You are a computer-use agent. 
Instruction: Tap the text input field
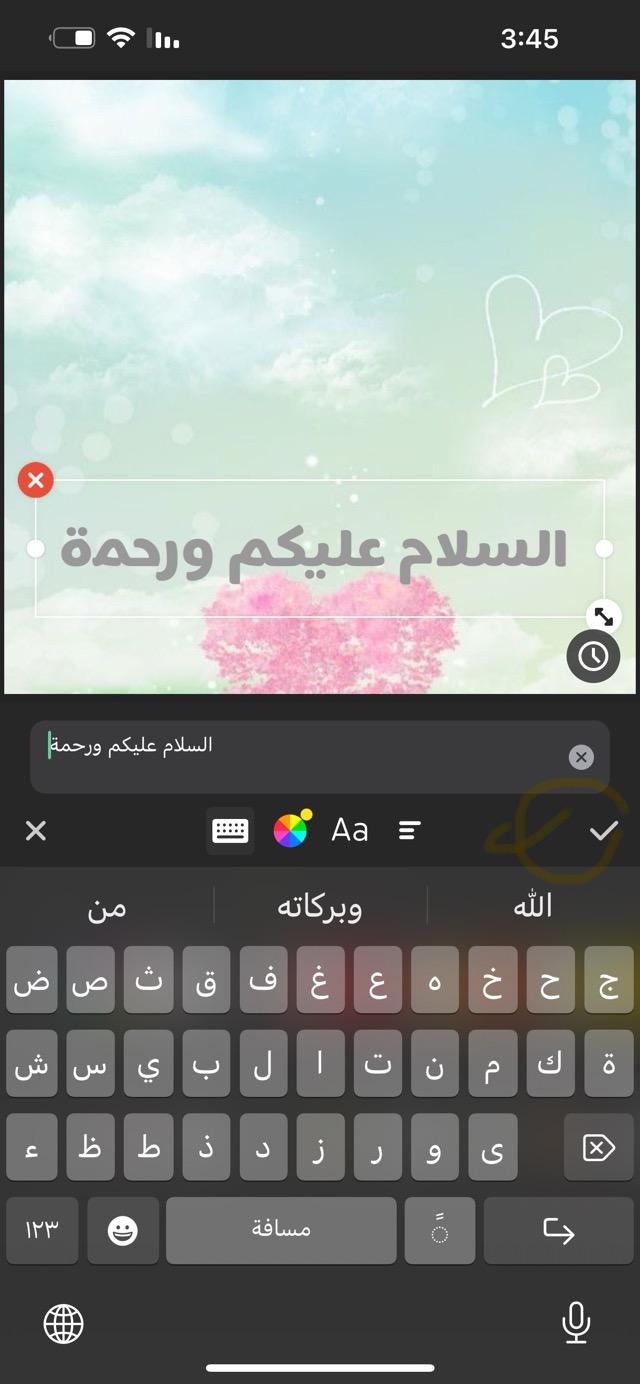(x=300, y=757)
